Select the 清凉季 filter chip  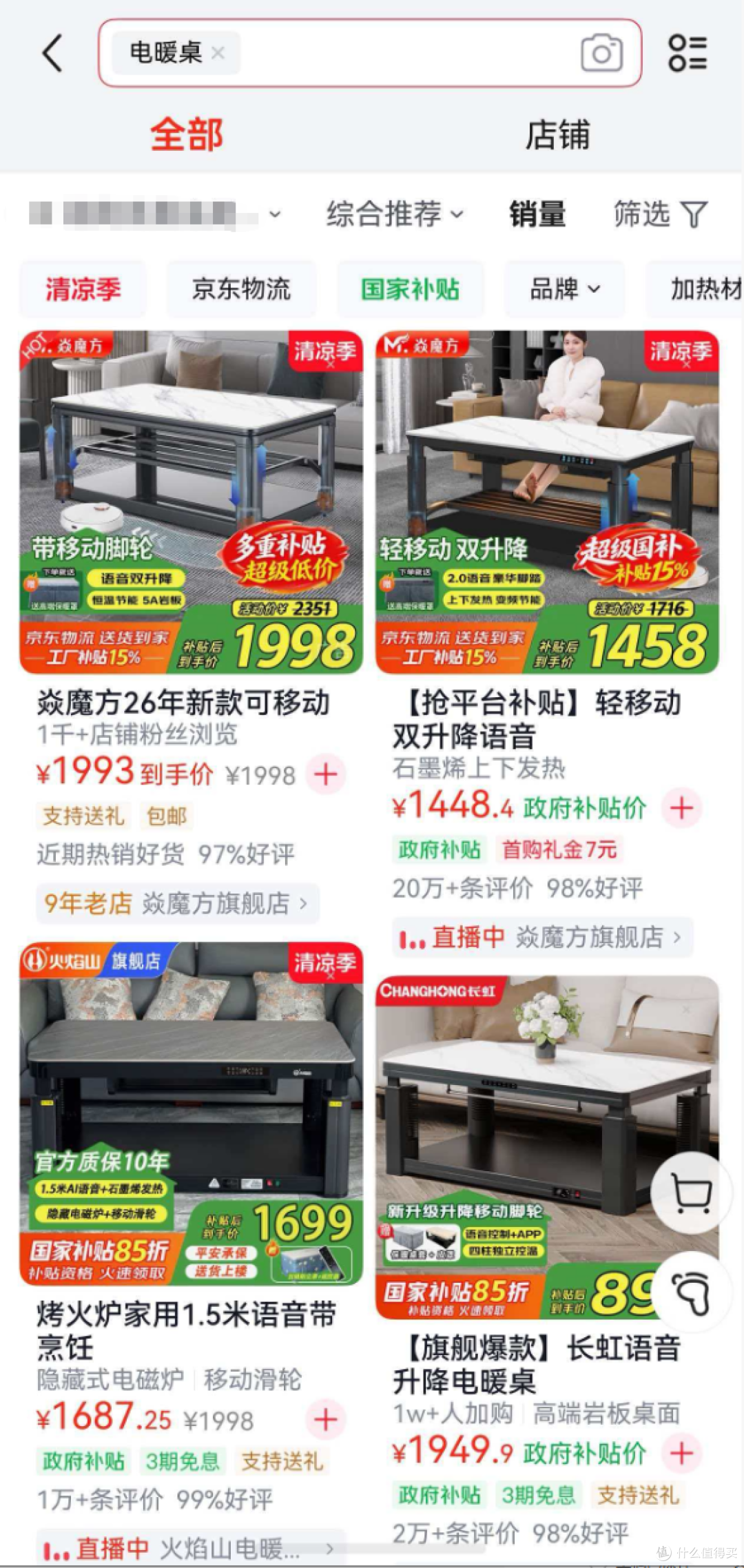tap(83, 289)
